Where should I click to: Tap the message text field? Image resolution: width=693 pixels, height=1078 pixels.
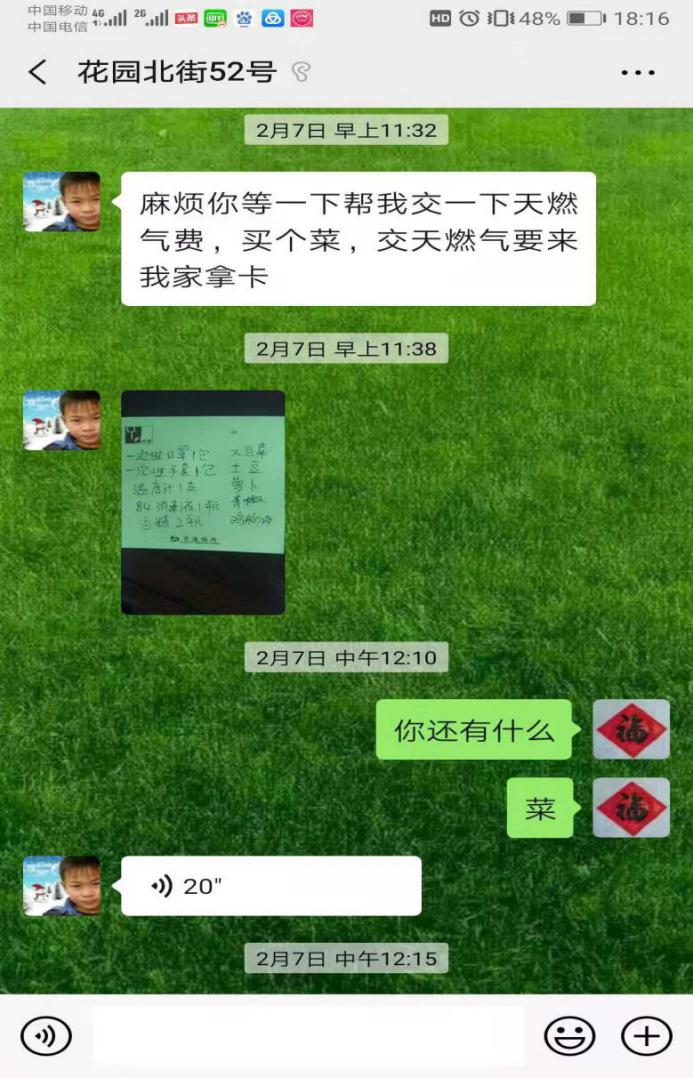click(x=308, y=1036)
